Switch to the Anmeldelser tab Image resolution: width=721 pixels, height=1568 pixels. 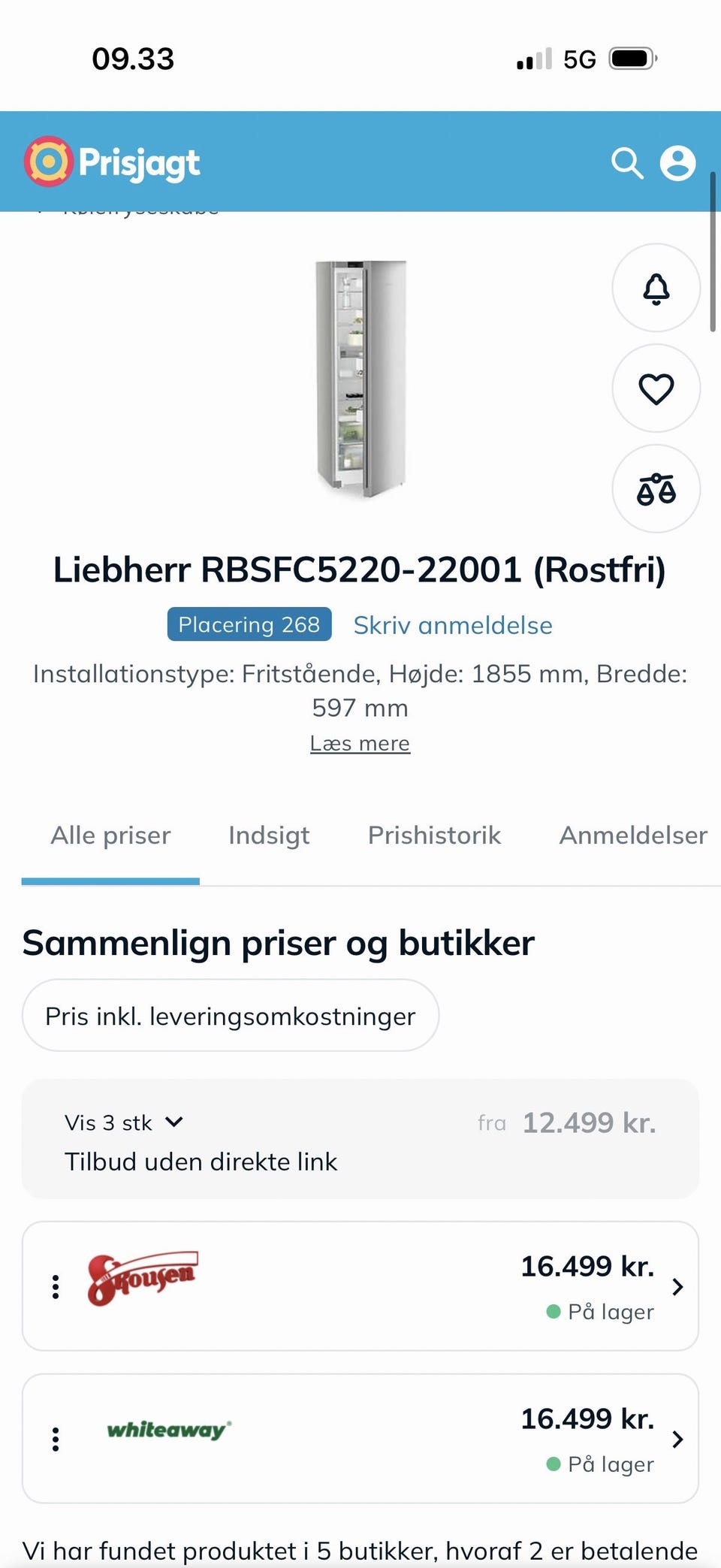pos(632,835)
